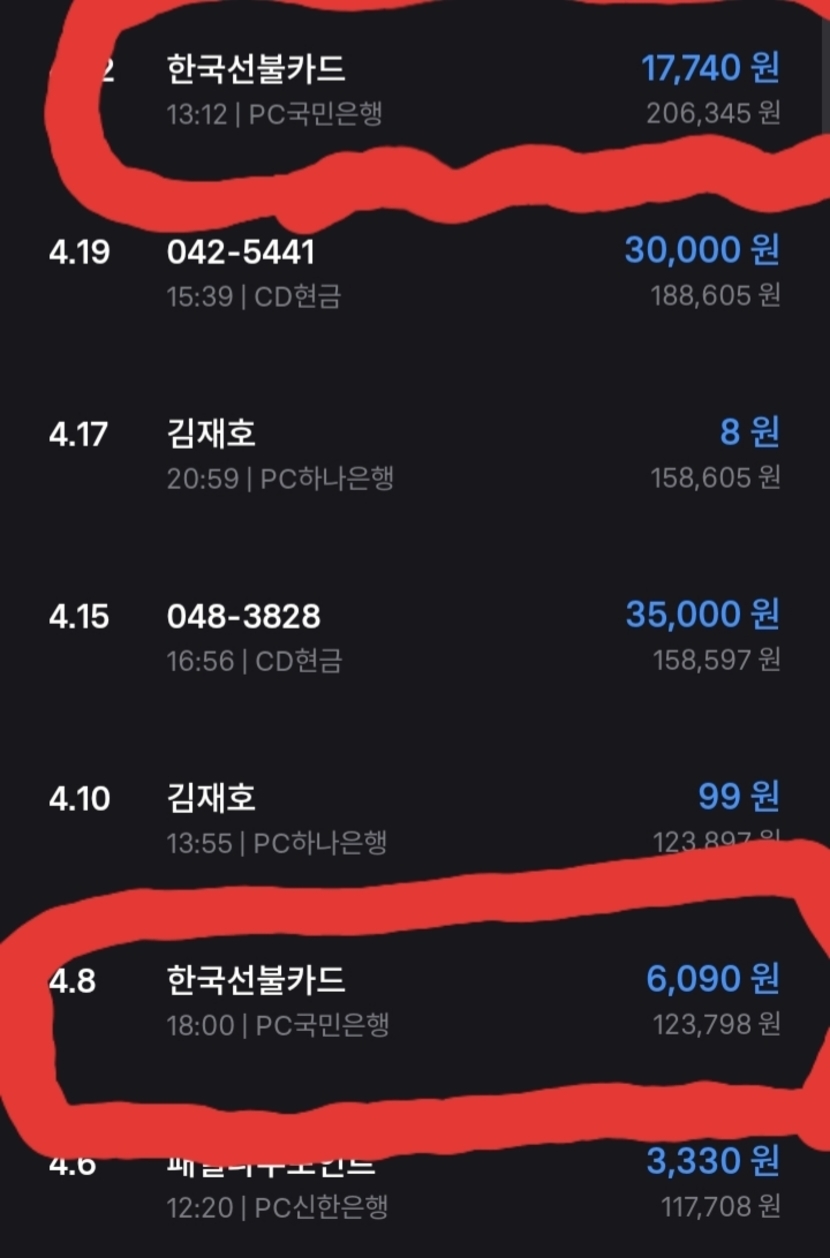This screenshot has height=1258, width=830.
Task: Select the 048-3828 35,000원 transaction
Action: [414, 637]
